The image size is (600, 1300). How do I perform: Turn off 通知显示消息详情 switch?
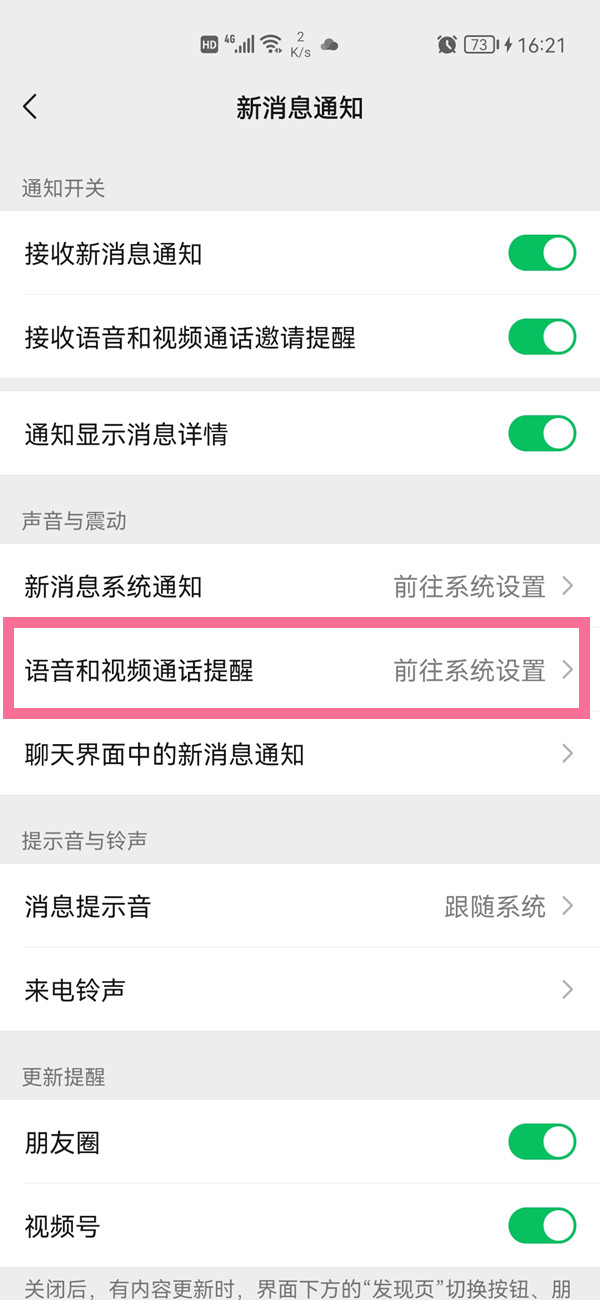(542, 433)
